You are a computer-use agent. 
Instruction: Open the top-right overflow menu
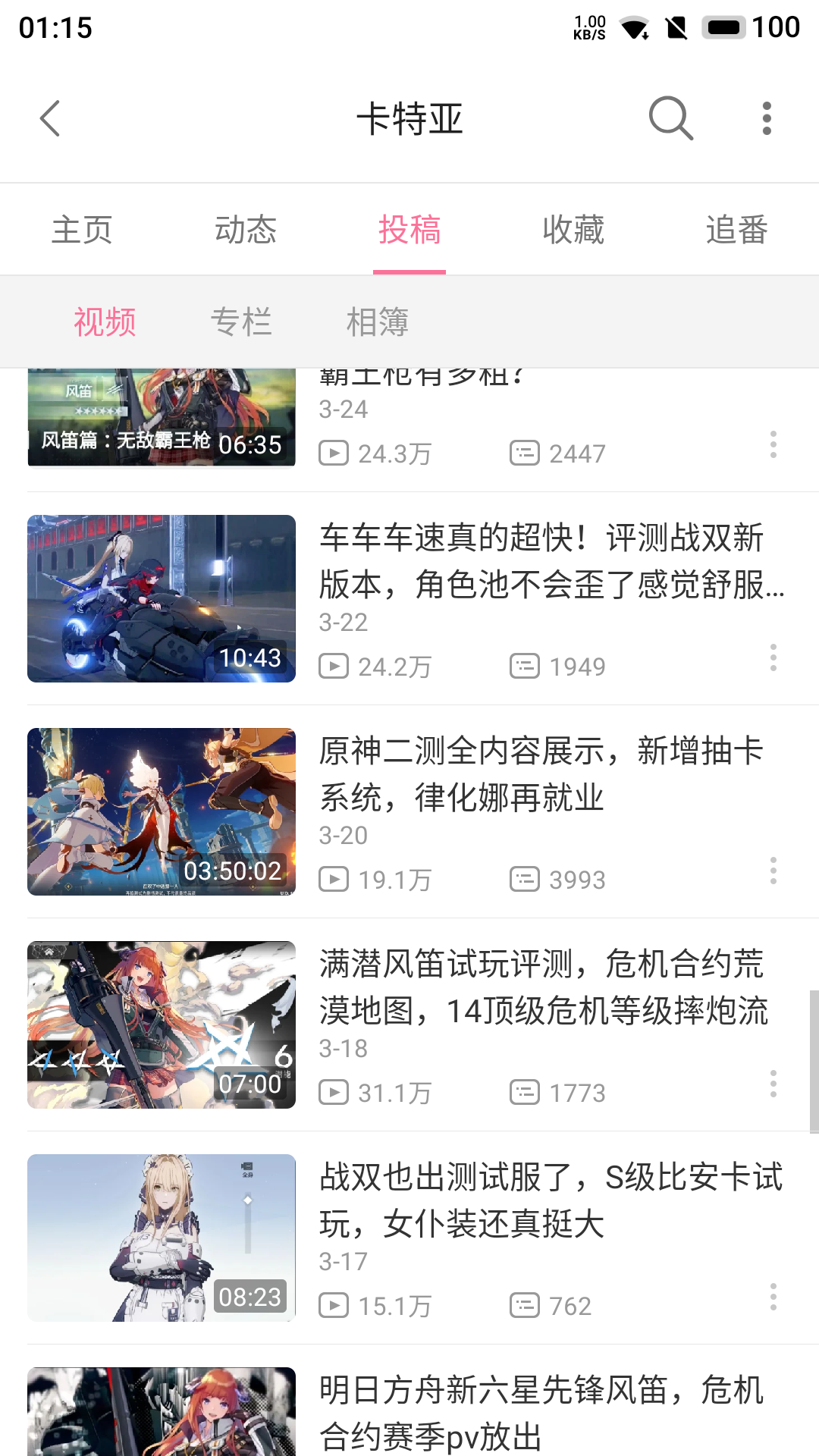tap(767, 119)
